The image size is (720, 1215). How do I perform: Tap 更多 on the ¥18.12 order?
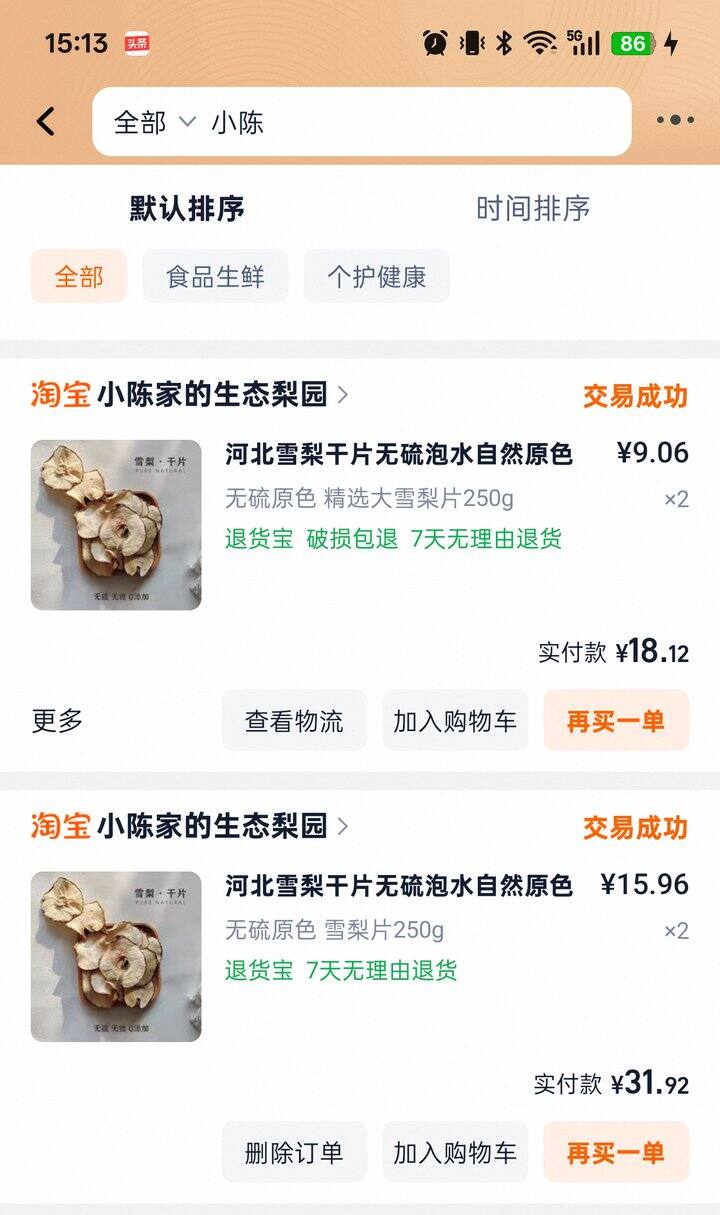click(x=57, y=720)
